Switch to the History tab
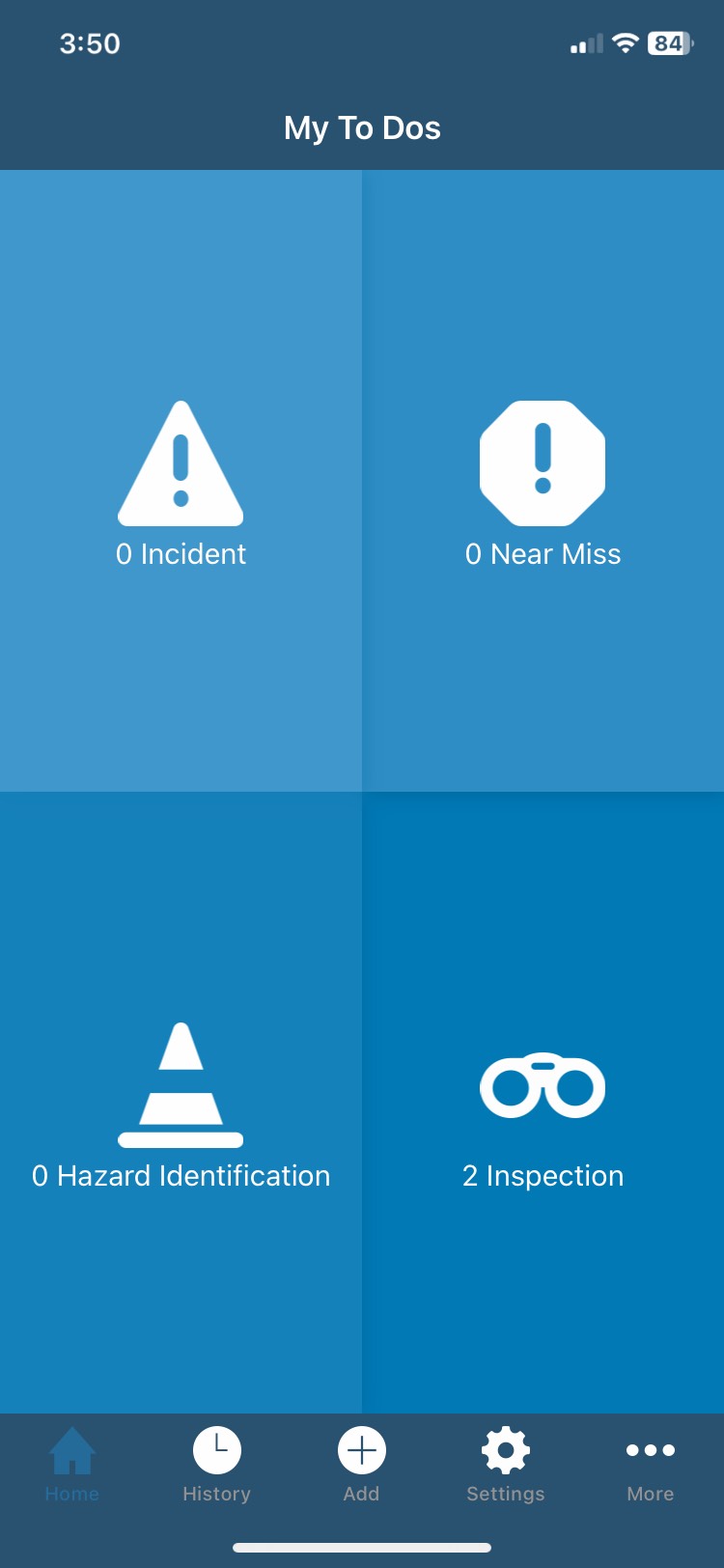The image size is (724, 1568). coord(217,1464)
